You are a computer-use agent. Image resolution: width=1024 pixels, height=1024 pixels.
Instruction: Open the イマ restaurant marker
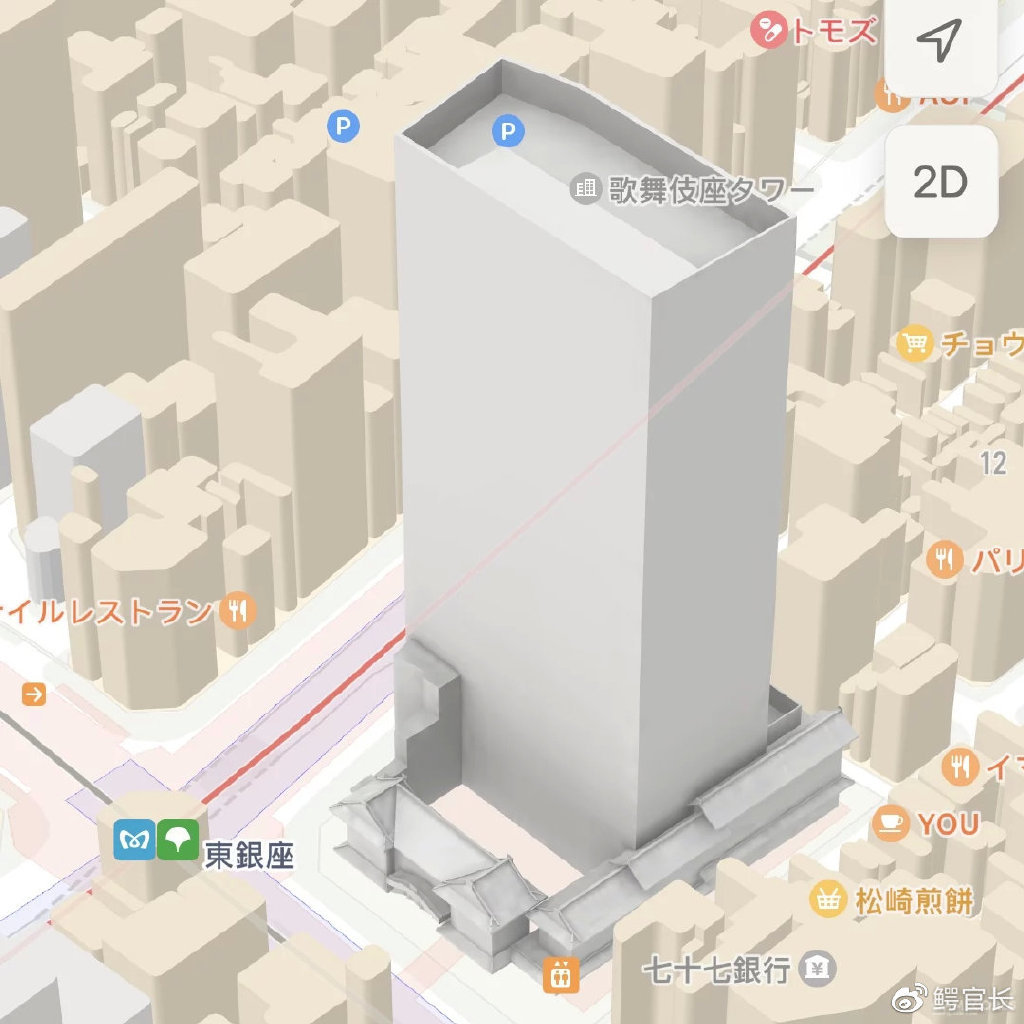[x=960, y=766]
